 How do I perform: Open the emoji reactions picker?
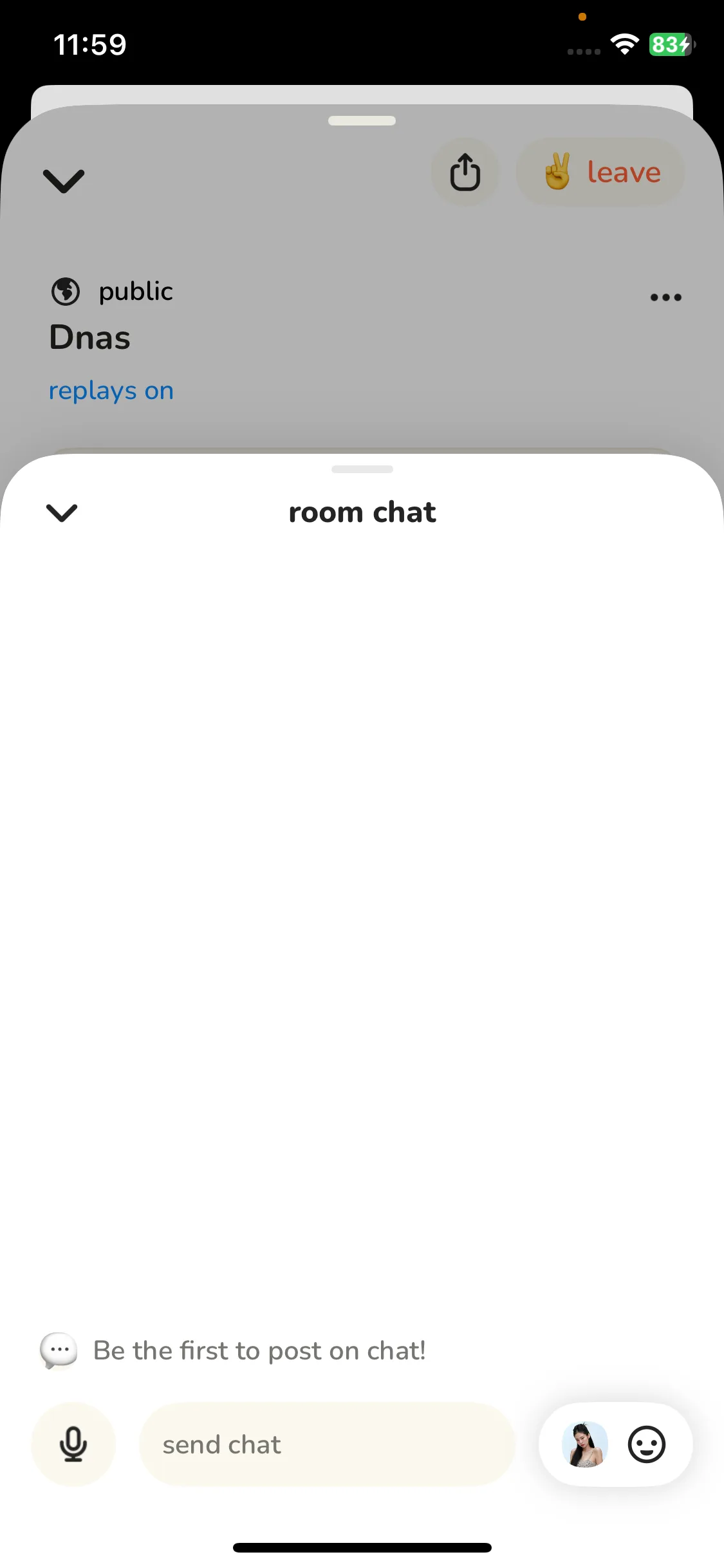click(x=646, y=1444)
